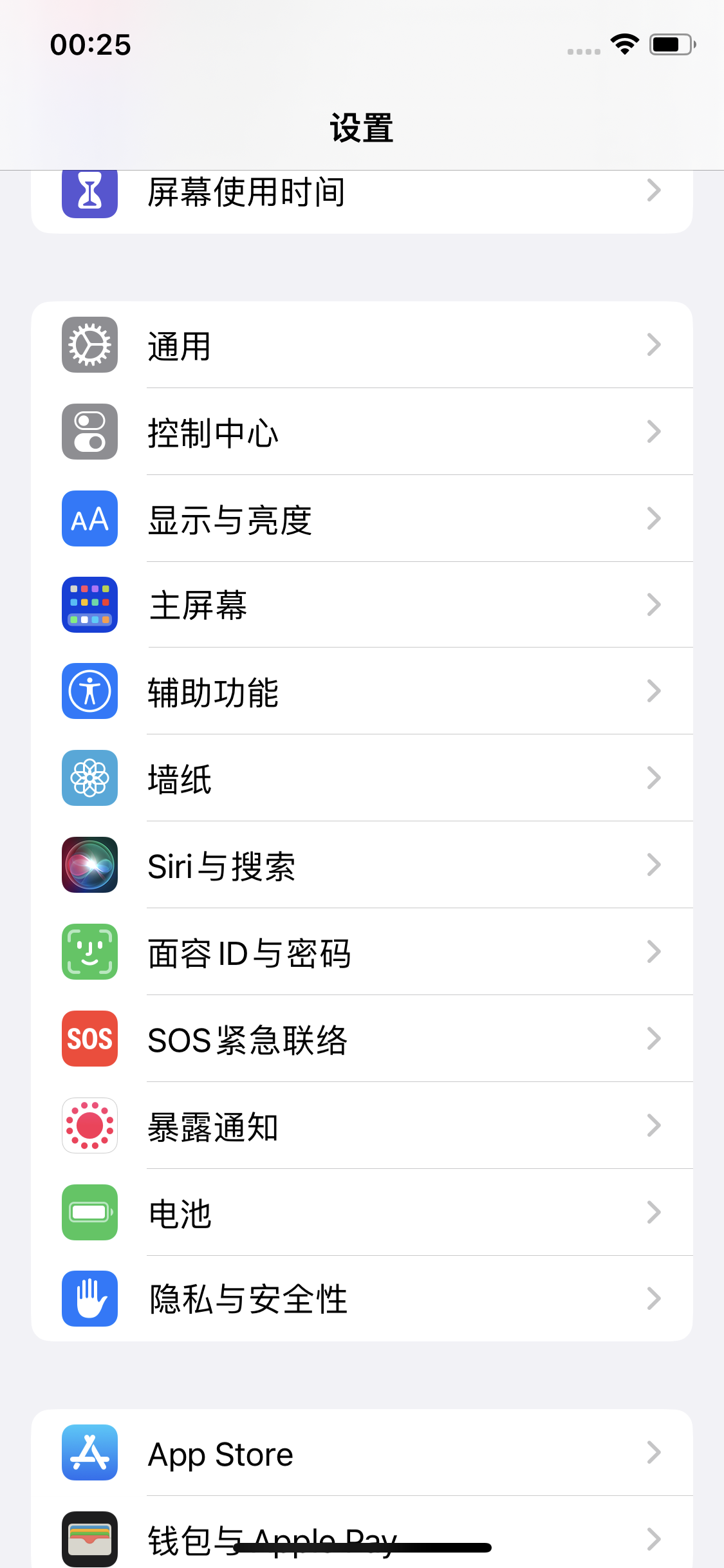
Task: Open 辅助功能 settings
Action: (360, 691)
